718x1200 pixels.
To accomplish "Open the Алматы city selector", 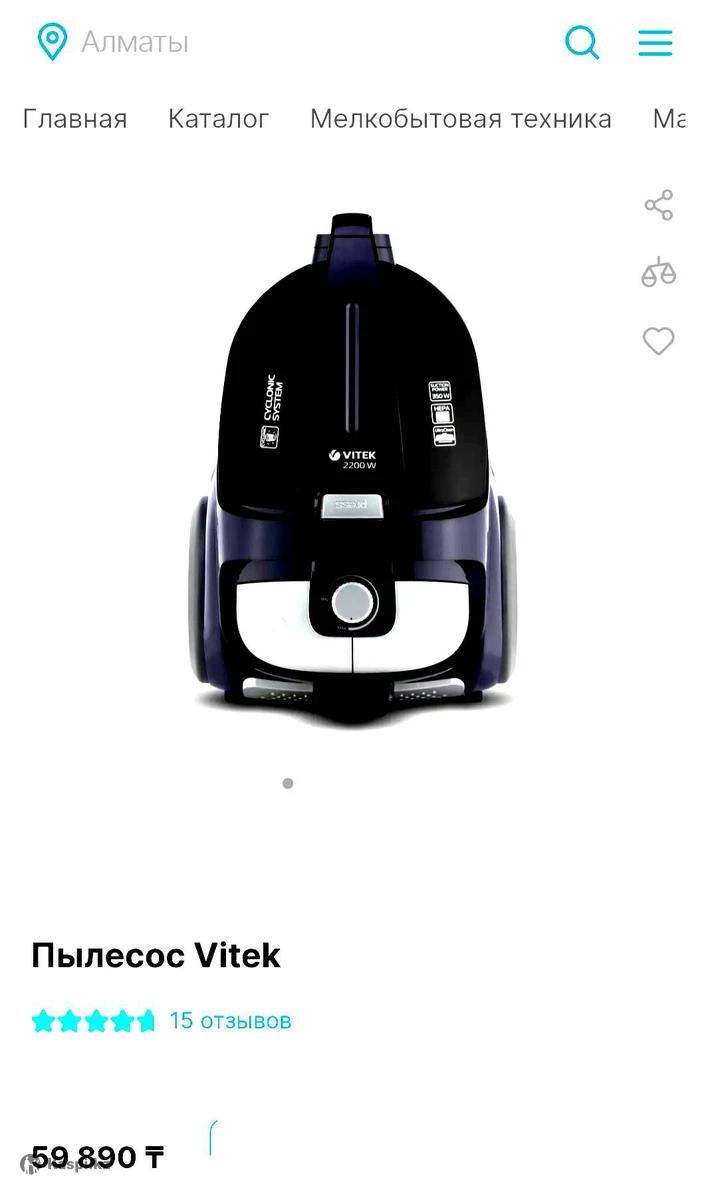I will coord(112,42).
